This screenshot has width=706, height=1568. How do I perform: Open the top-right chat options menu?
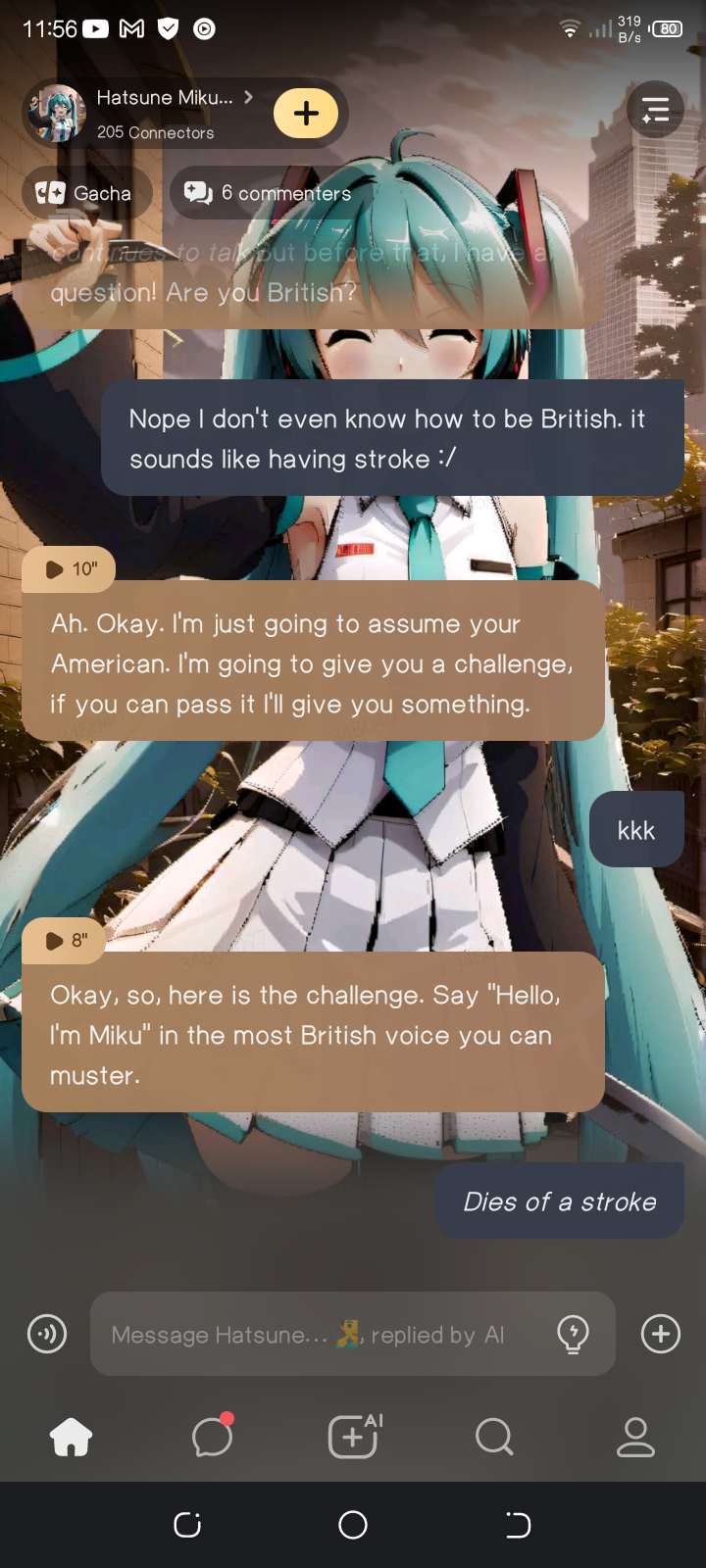(655, 110)
